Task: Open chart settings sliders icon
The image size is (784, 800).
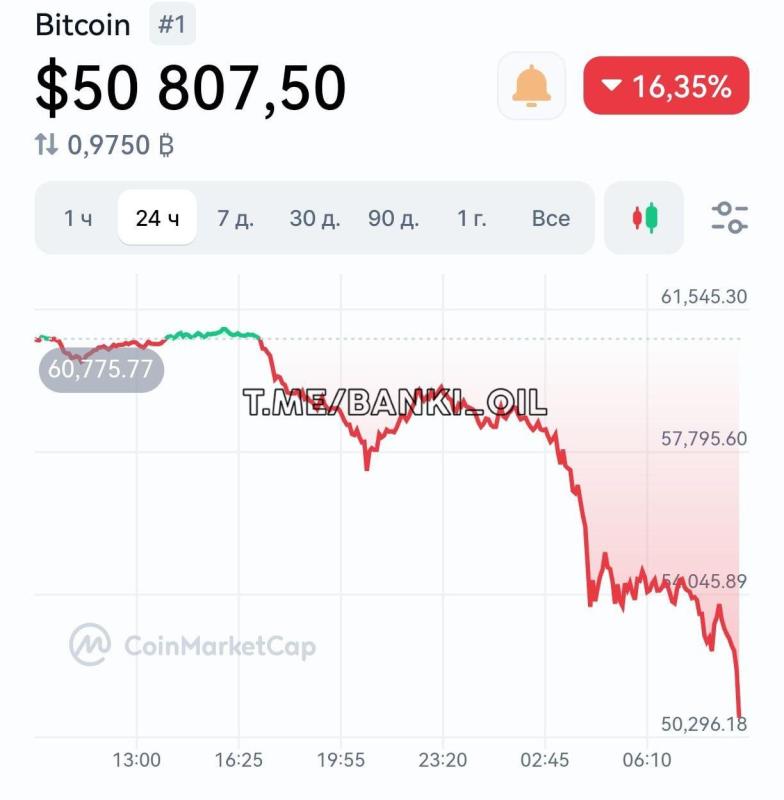Action: click(x=730, y=217)
